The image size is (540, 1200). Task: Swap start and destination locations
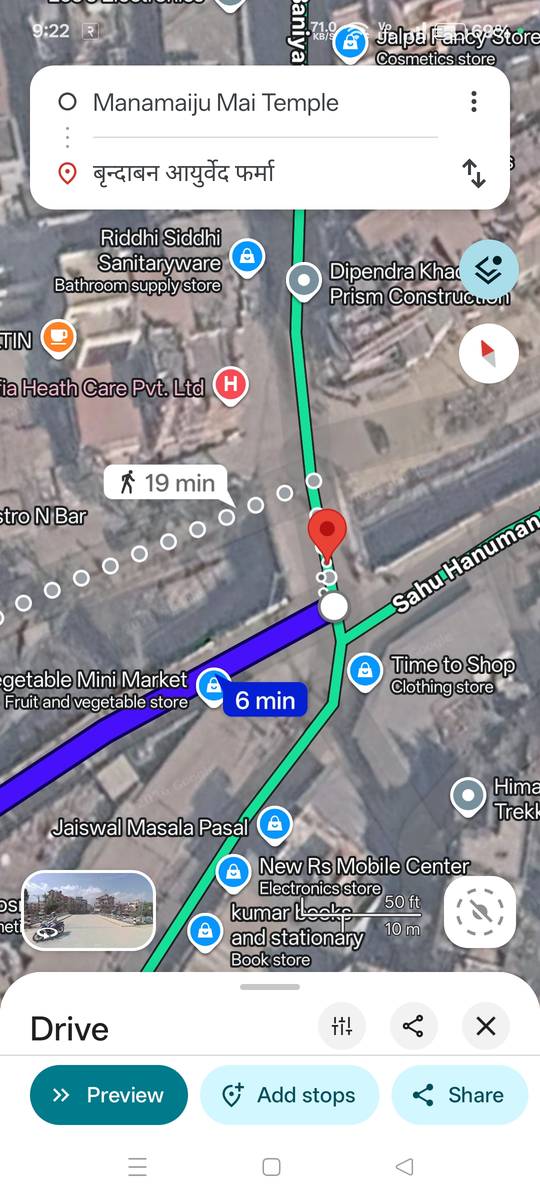474,173
